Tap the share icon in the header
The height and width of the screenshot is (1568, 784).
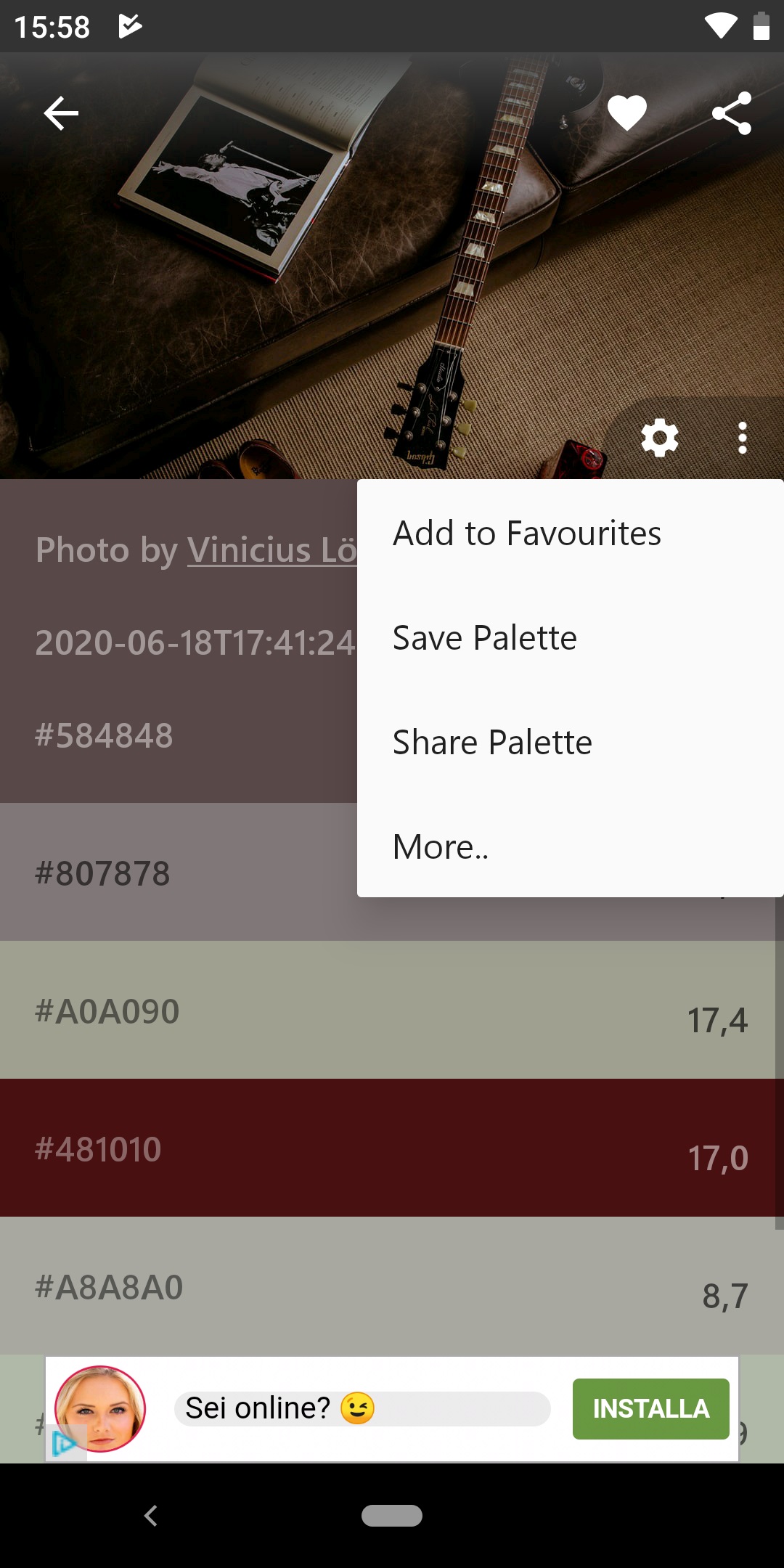[731, 114]
